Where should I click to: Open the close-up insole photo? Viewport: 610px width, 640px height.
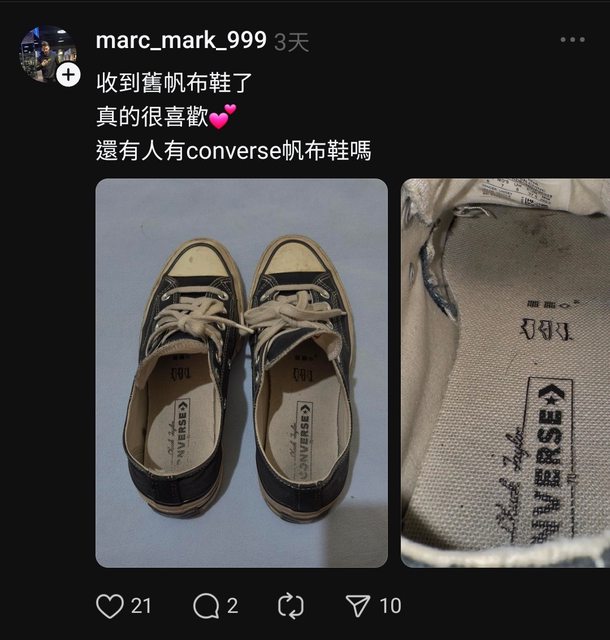point(505,373)
